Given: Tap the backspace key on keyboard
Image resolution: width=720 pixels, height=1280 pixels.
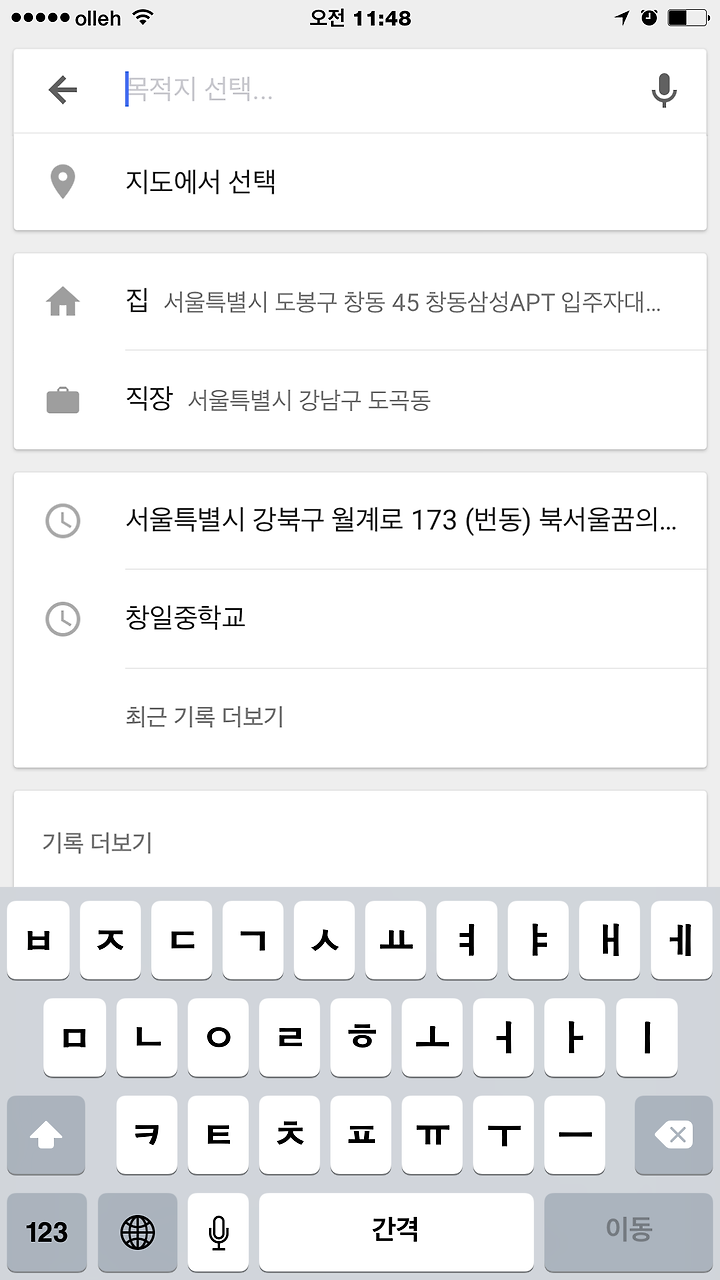Looking at the screenshot, I should point(673,1135).
